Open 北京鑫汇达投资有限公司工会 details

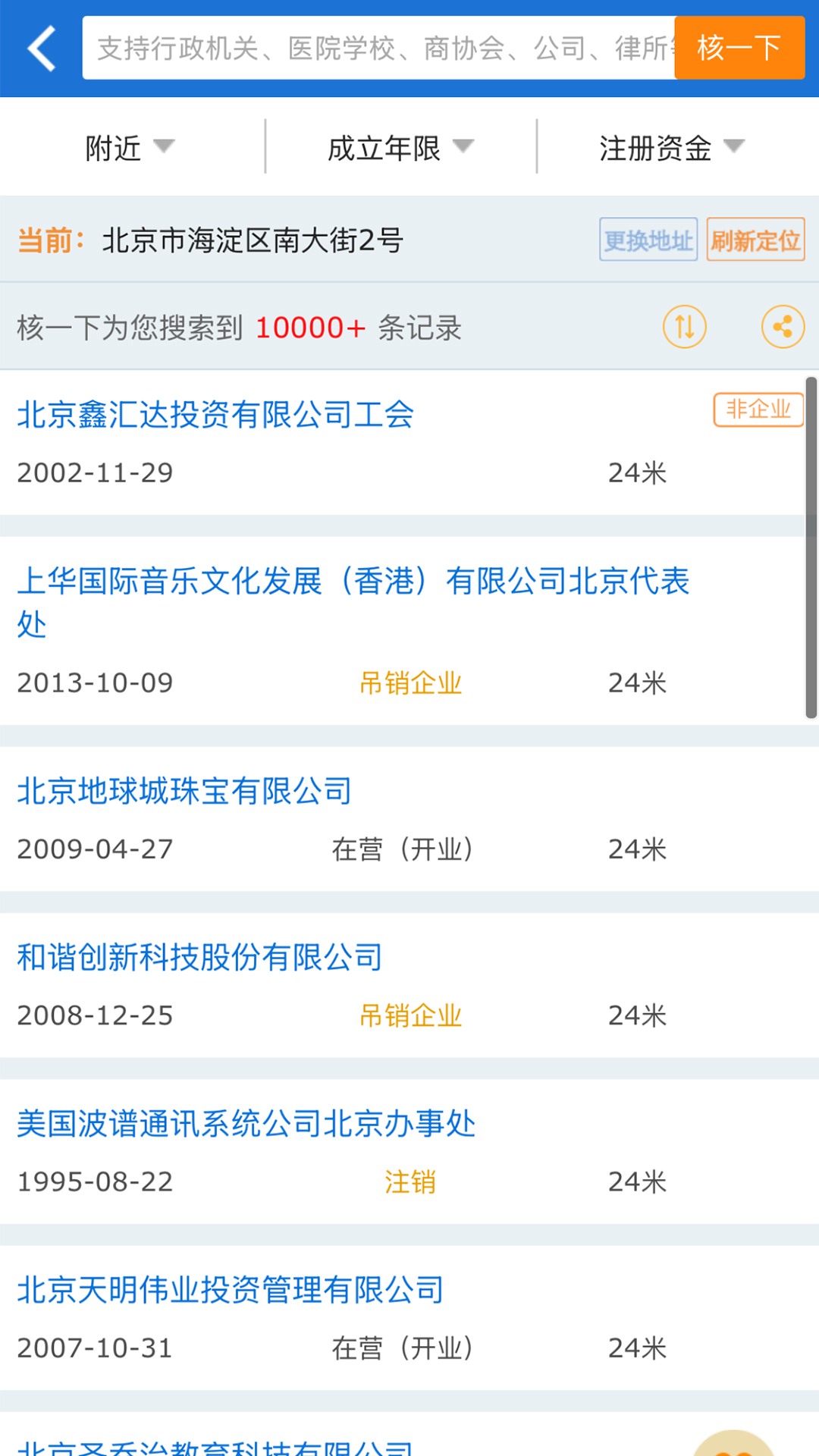coord(216,414)
